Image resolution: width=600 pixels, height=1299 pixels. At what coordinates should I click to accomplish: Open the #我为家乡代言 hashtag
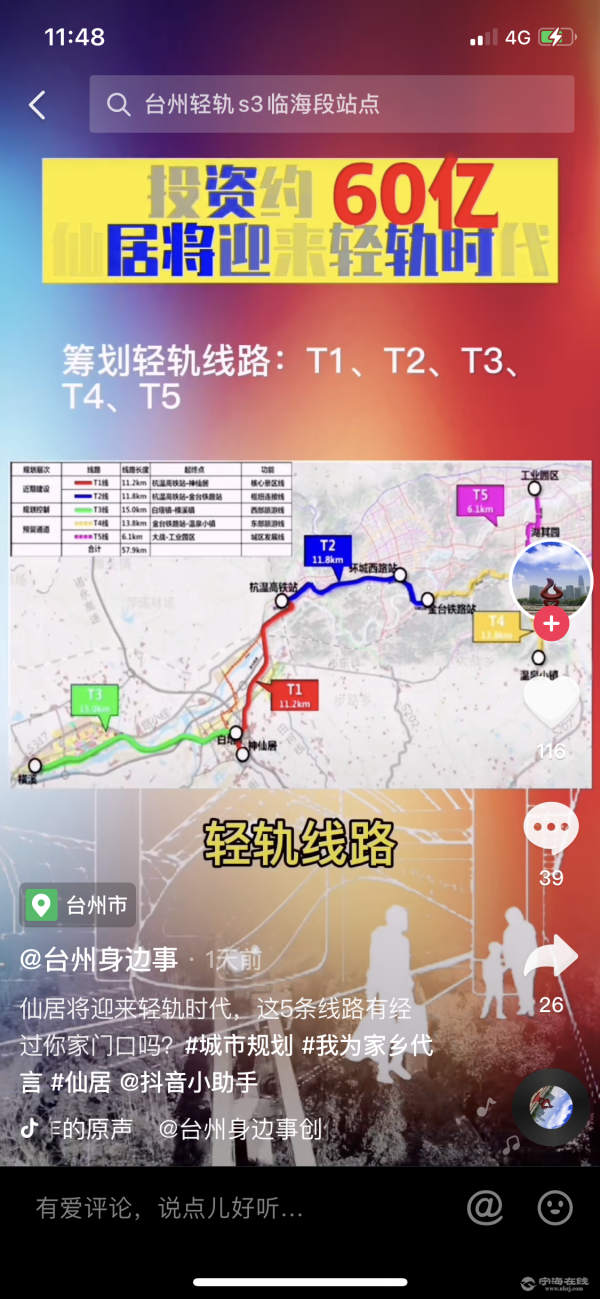click(x=367, y=1046)
